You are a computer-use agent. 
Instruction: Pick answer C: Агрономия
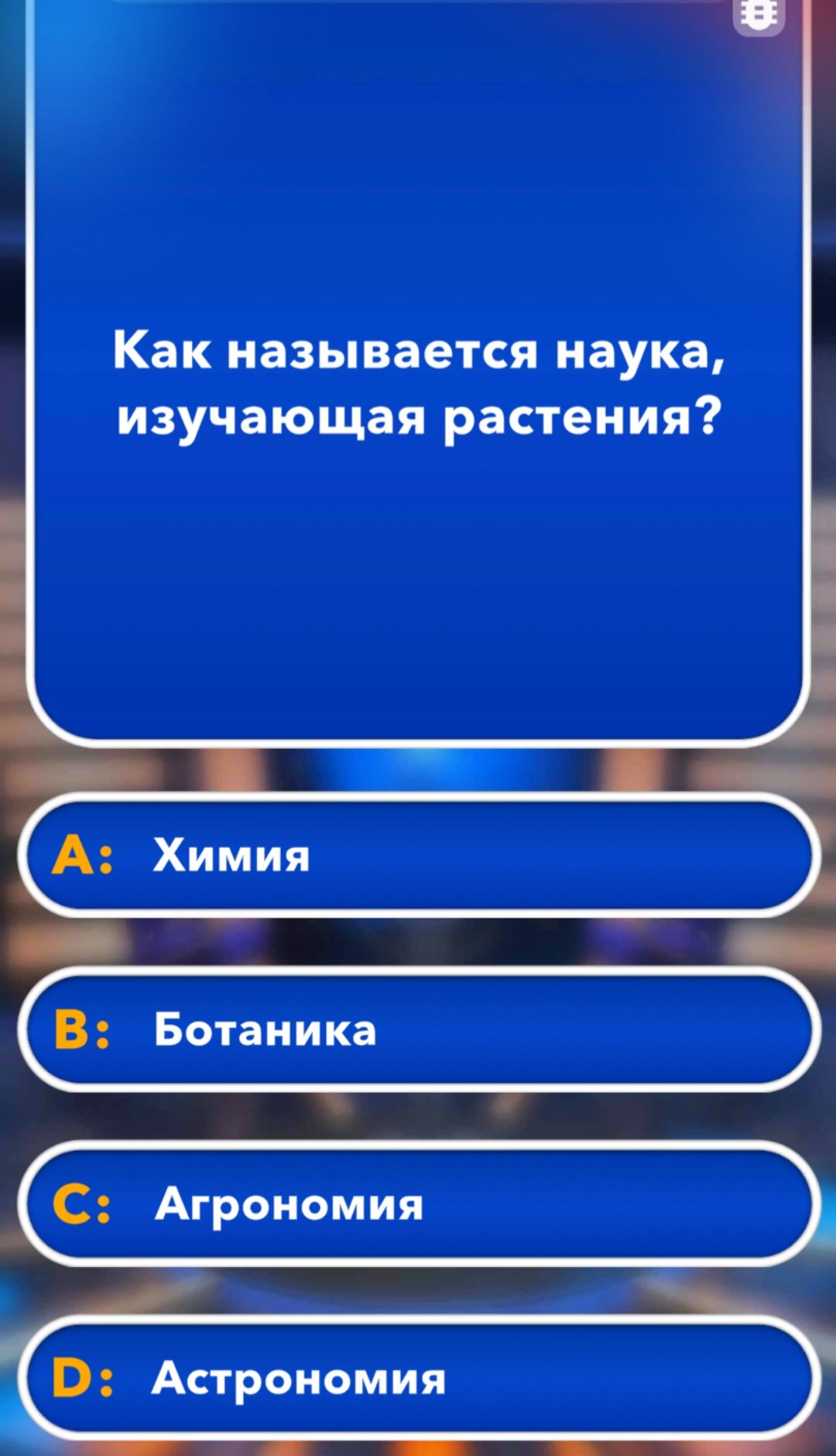click(x=418, y=1204)
